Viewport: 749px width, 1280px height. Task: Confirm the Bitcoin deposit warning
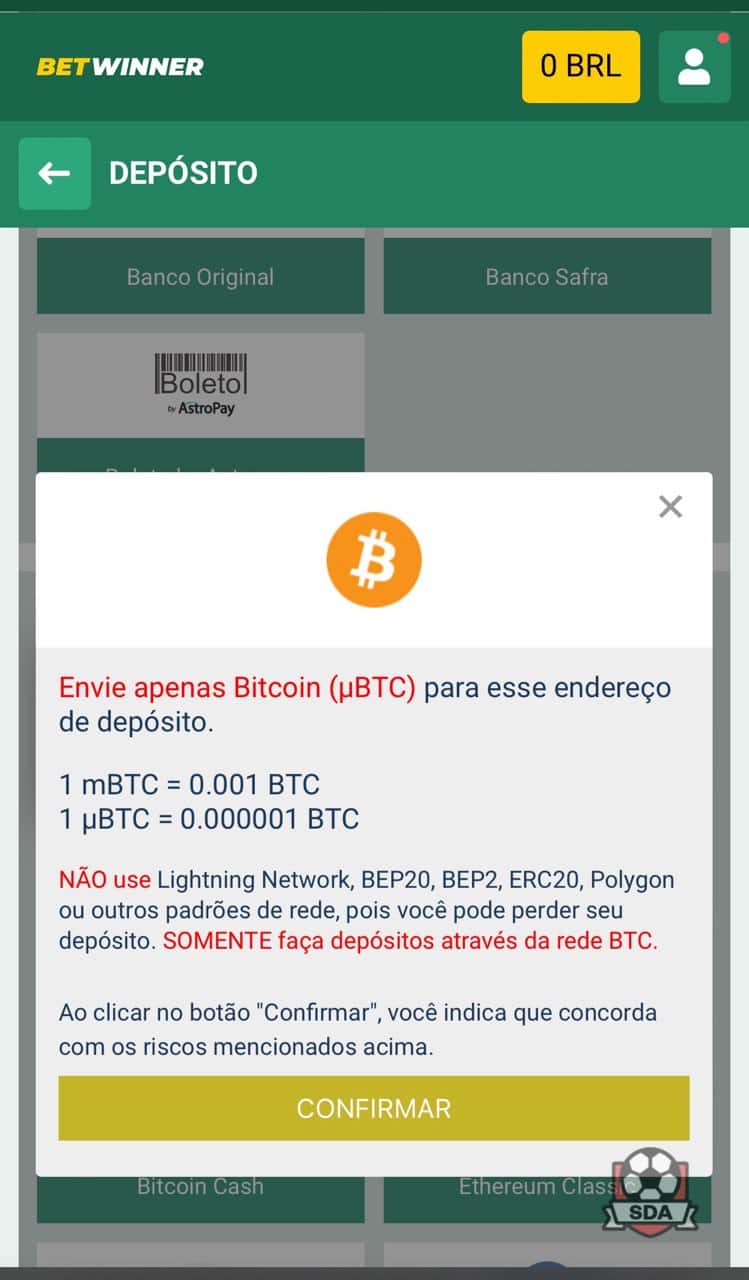click(x=373, y=1108)
